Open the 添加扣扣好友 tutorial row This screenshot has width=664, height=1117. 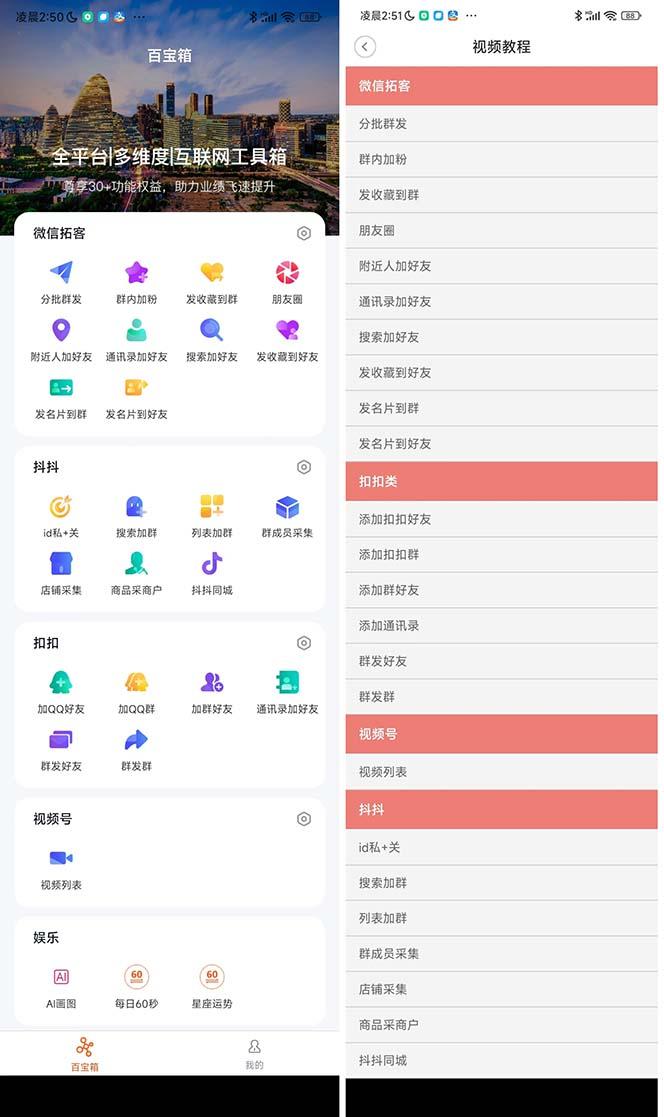tap(501, 519)
